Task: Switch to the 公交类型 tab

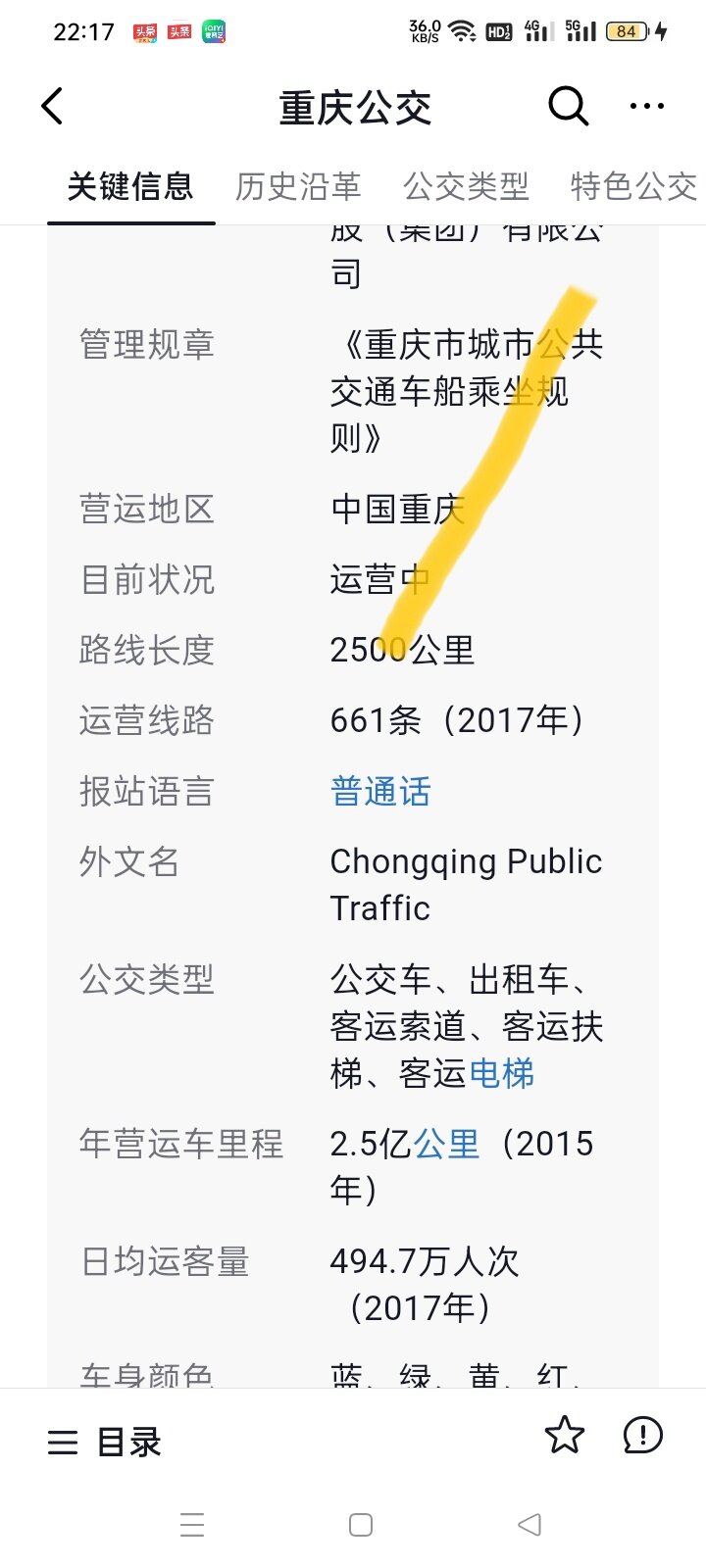Action: coord(466,186)
